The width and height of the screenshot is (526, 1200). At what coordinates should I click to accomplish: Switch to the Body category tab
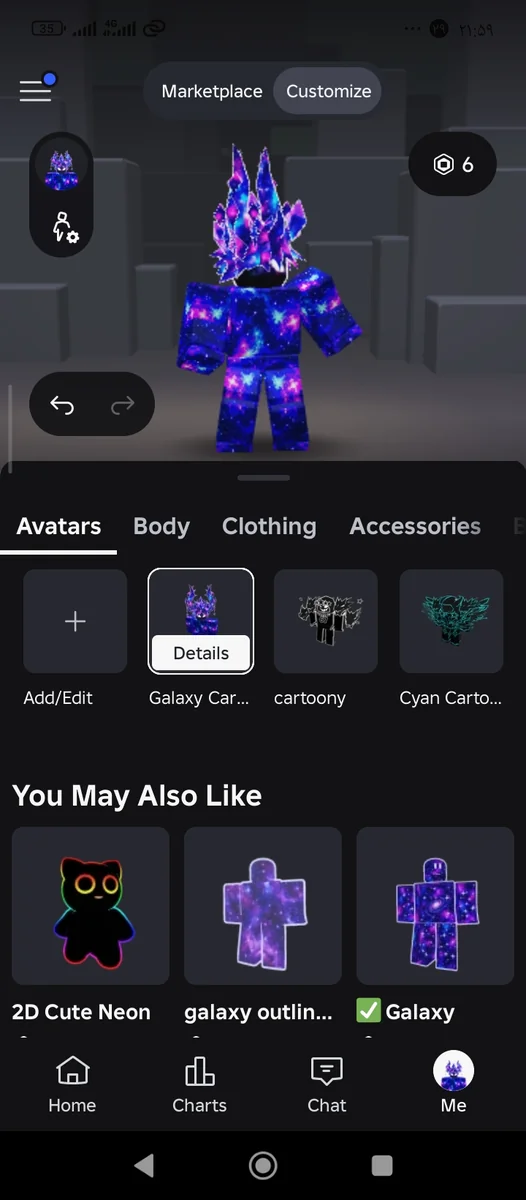(162, 526)
